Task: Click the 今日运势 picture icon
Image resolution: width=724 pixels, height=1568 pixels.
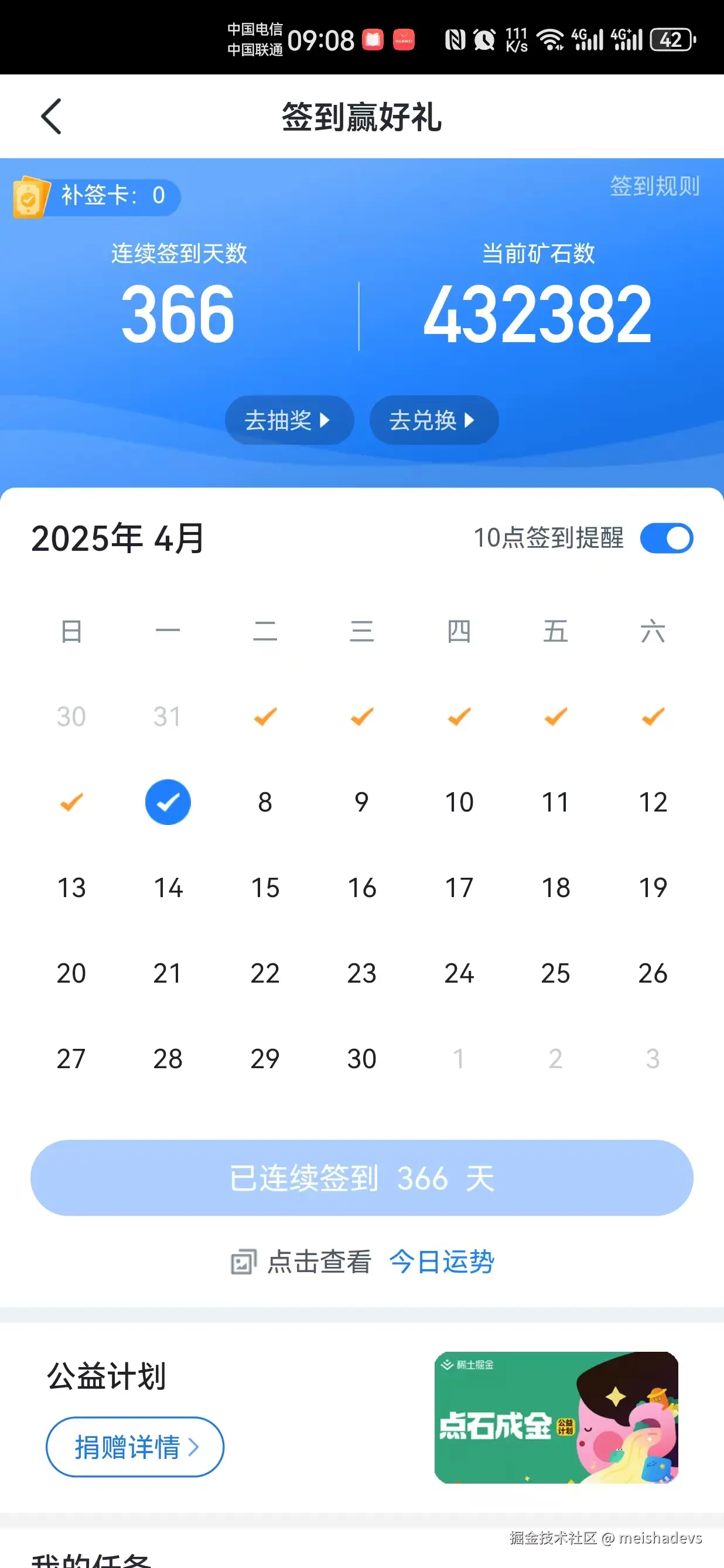Action: [243, 1261]
